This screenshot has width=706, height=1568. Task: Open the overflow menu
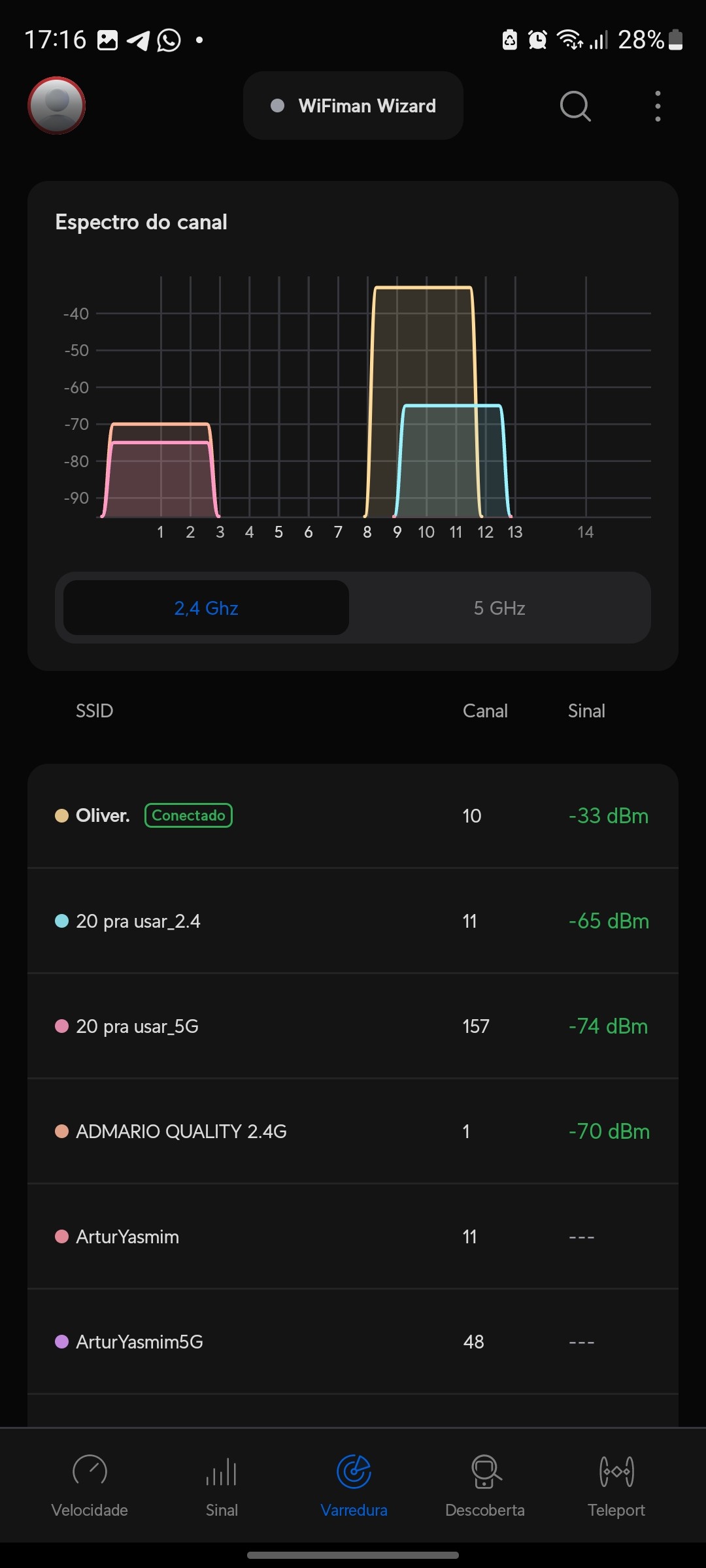[658, 106]
